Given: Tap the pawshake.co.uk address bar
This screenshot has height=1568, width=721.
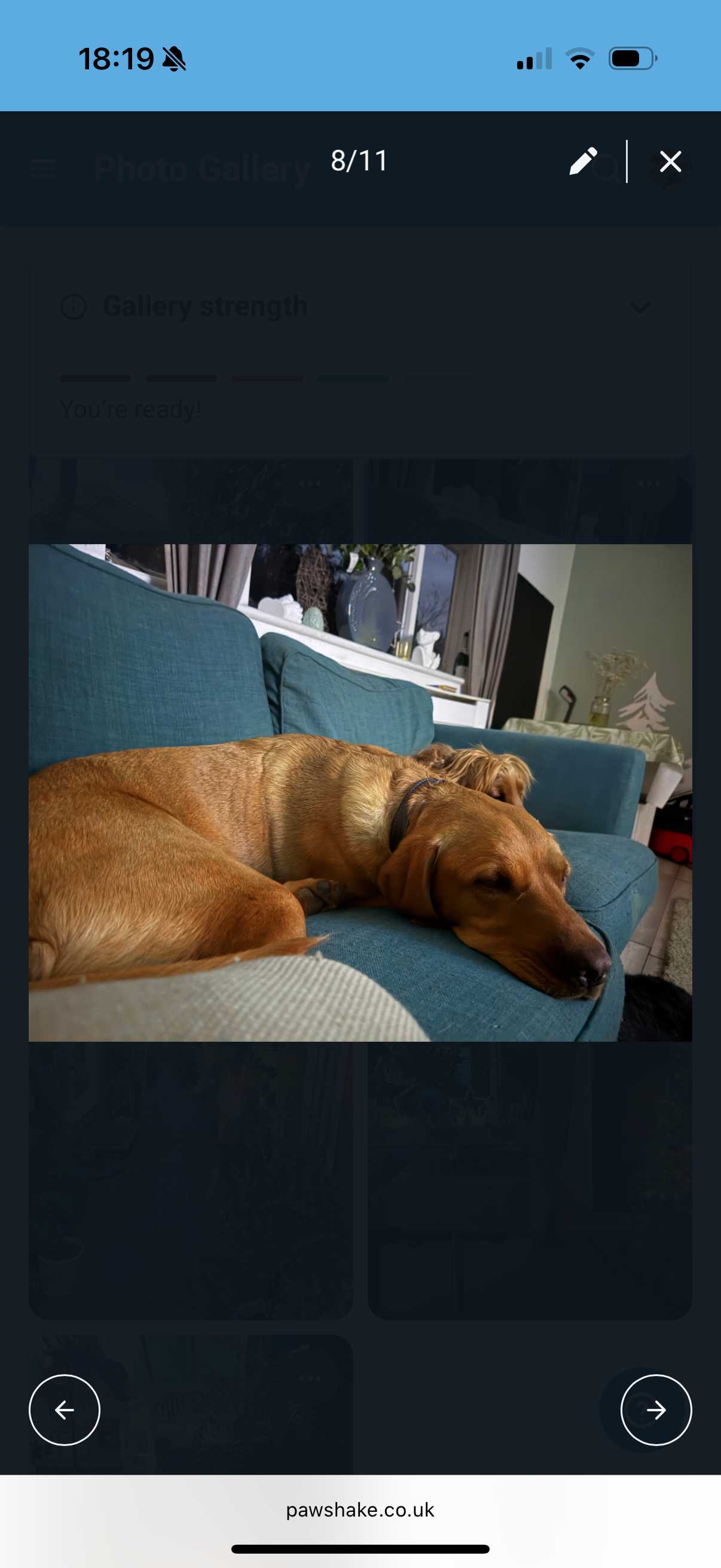Looking at the screenshot, I should (360, 1509).
